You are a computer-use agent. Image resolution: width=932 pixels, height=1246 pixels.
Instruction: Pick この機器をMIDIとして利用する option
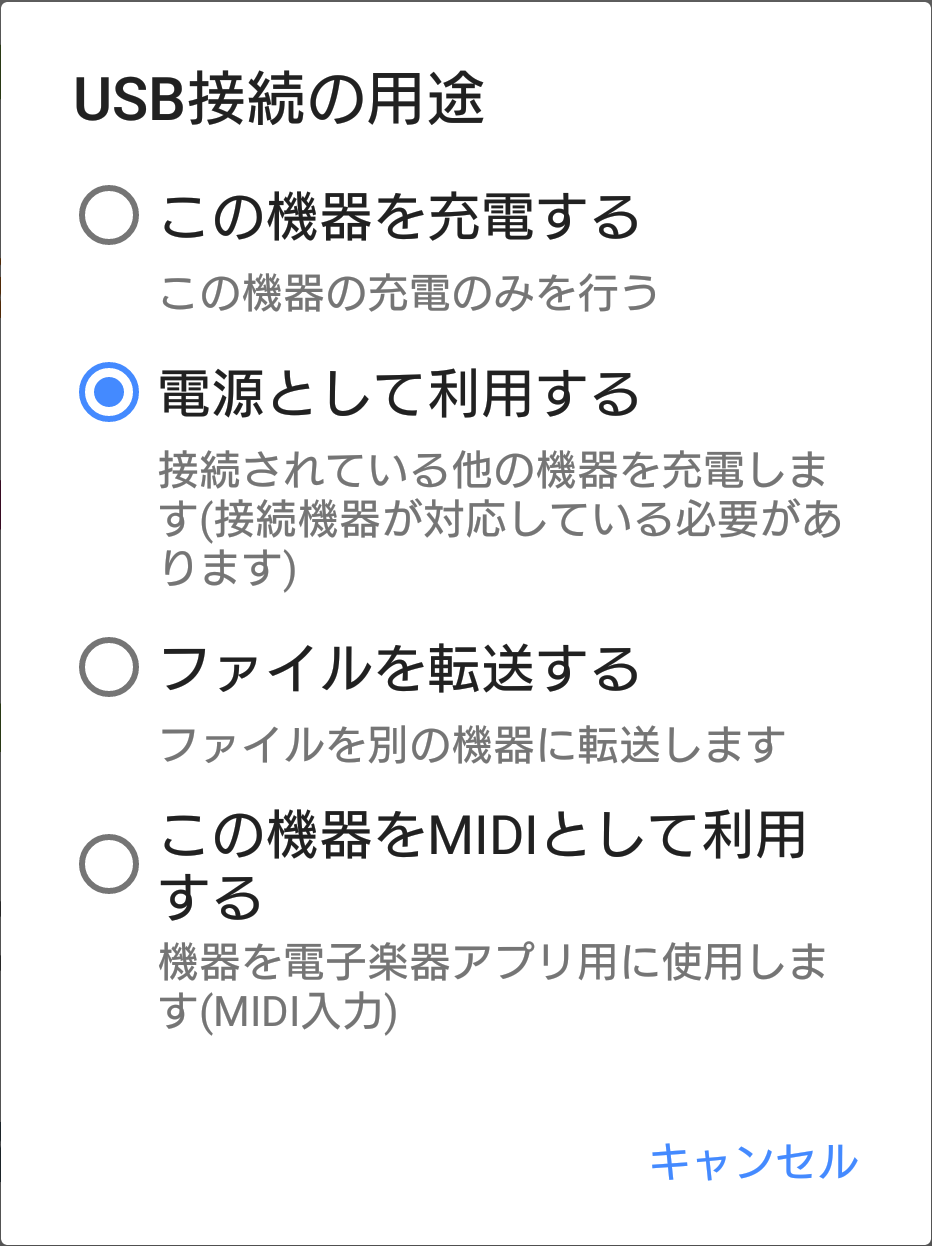[x=108, y=864]
